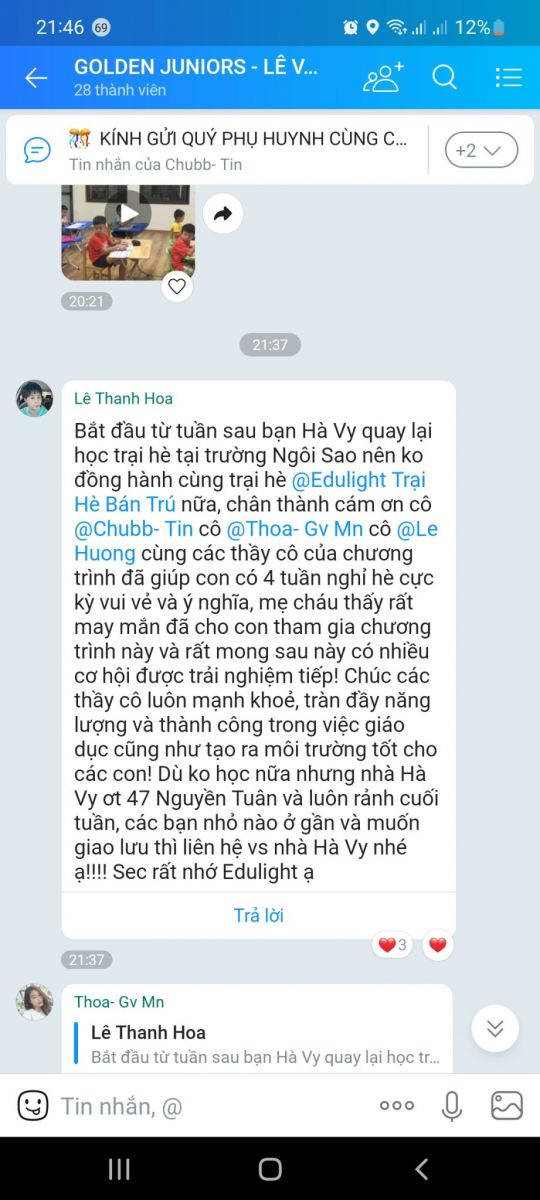Jump to the latest messages
The width and height of the screenshot is (540, 1200).
point(495,1028)
